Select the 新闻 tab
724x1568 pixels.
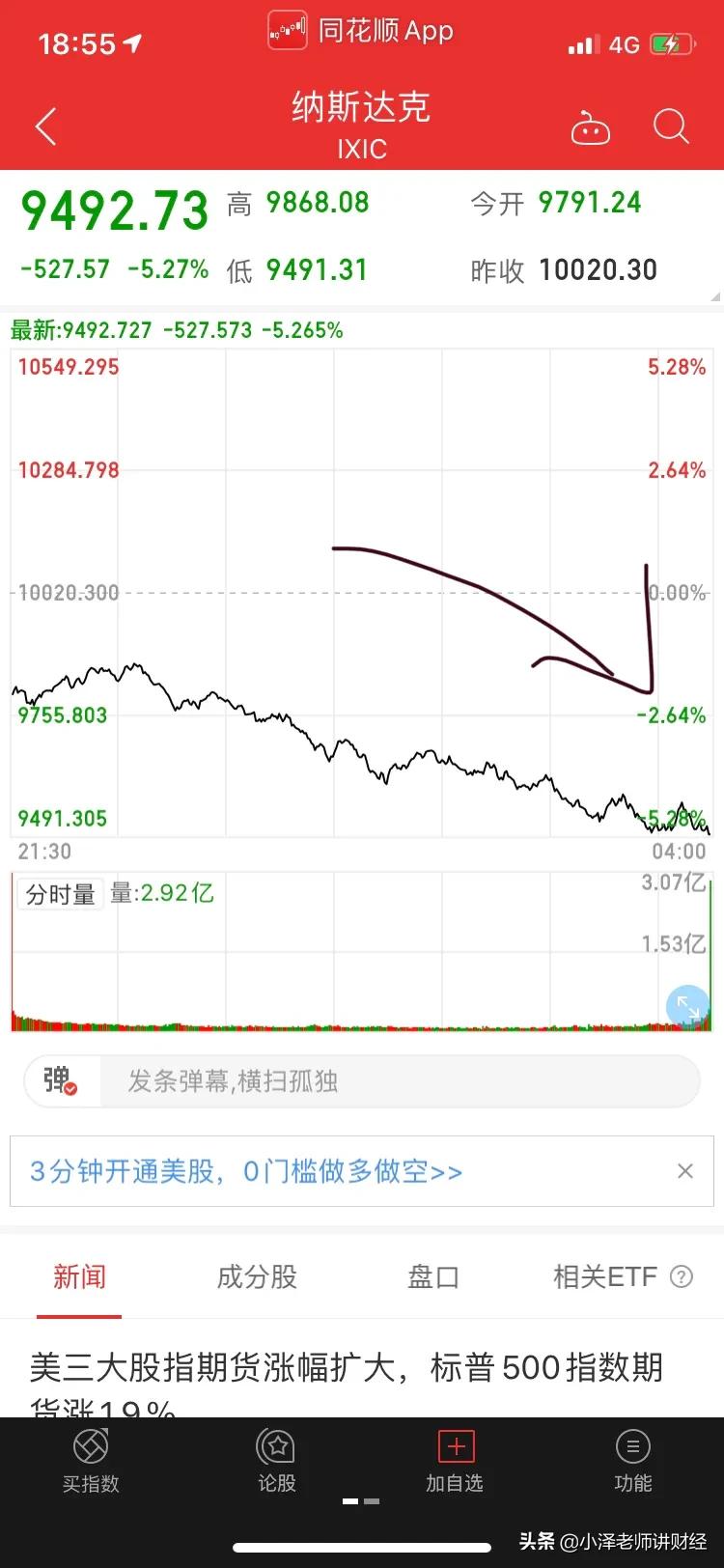coord(79,1276)
